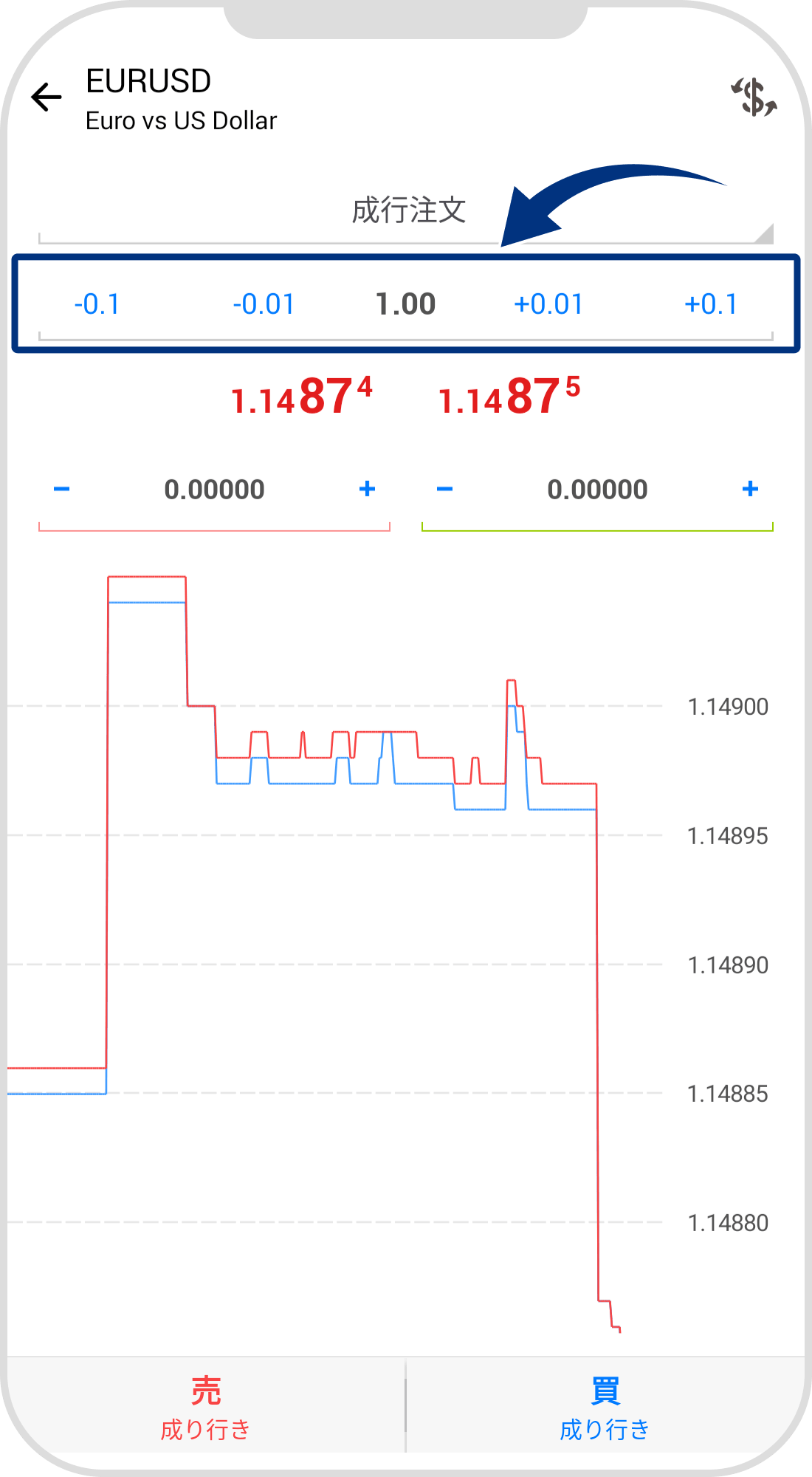The image size is (812, 1477).
Task: Tap plus on the green-underlined take profit
Action: click(750, 489)
